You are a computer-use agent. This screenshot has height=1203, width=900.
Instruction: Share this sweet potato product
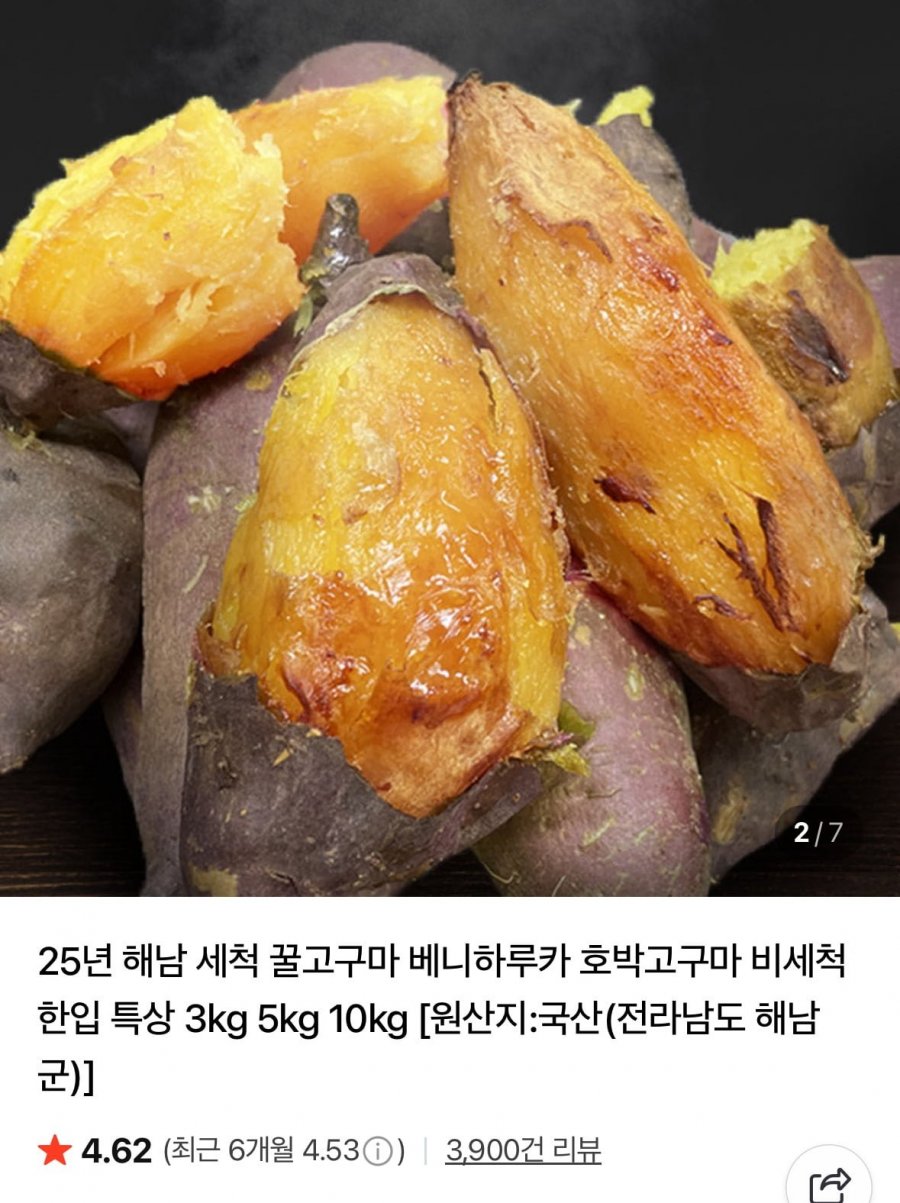[x=829, y=1185]
